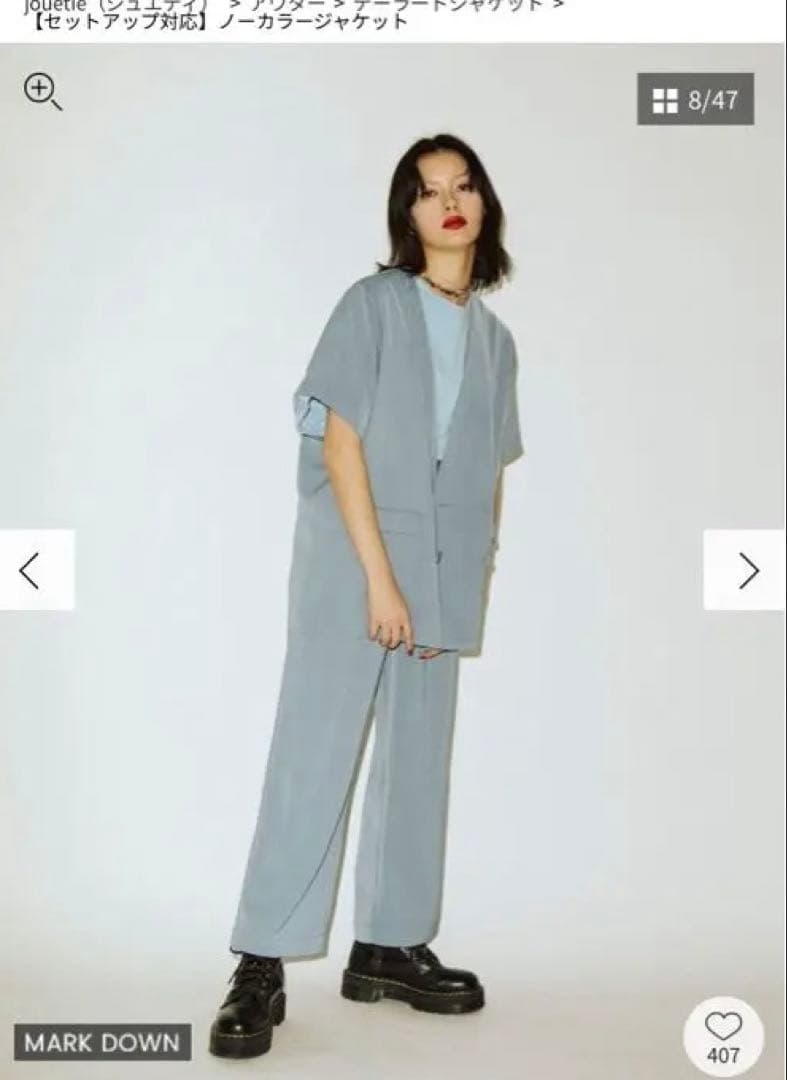Zoom into the product photo with the magnifier icon
787x1080 pixels.
pos(42,91)
